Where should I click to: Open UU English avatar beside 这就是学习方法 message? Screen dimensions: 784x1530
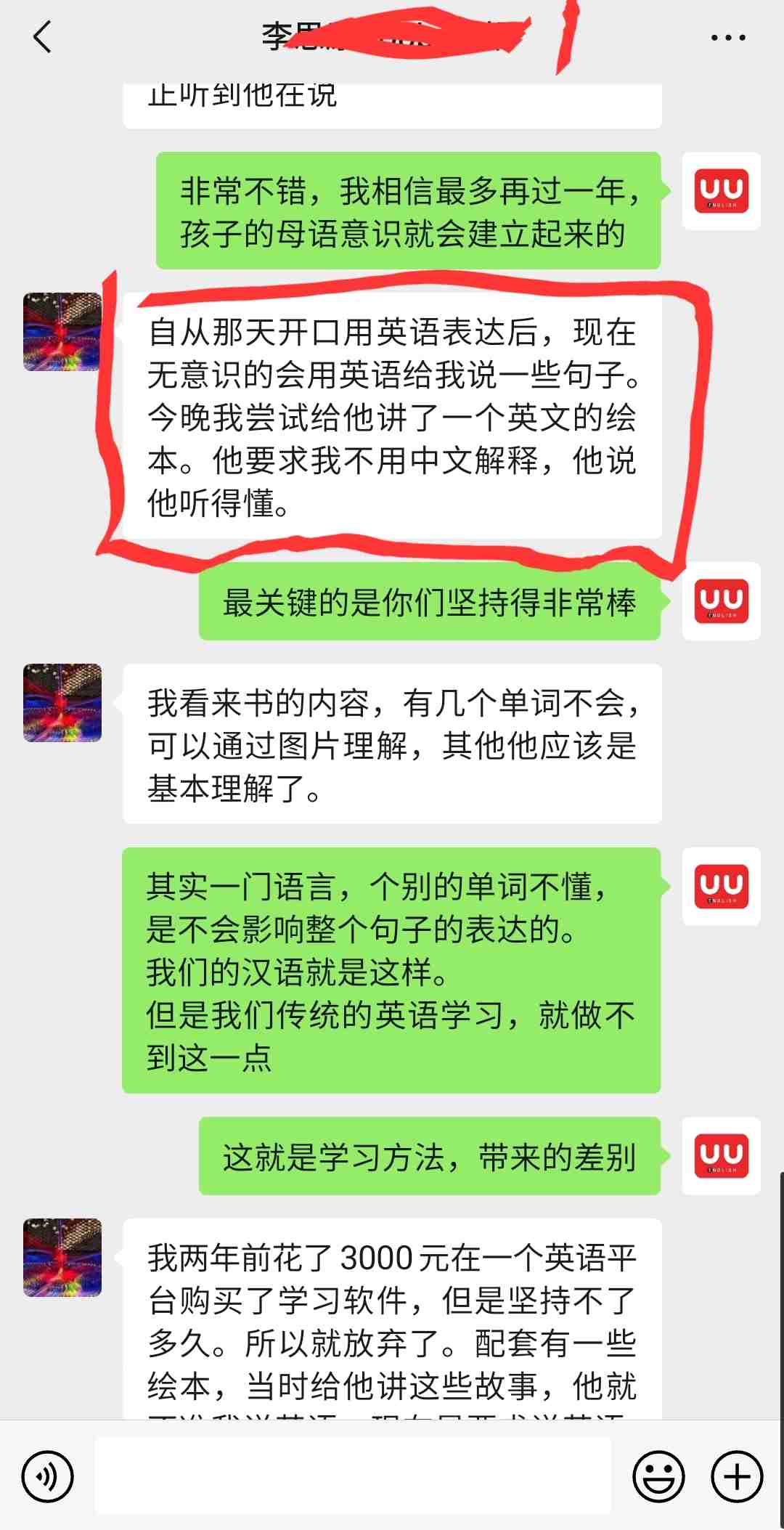tap(721, 1155)
